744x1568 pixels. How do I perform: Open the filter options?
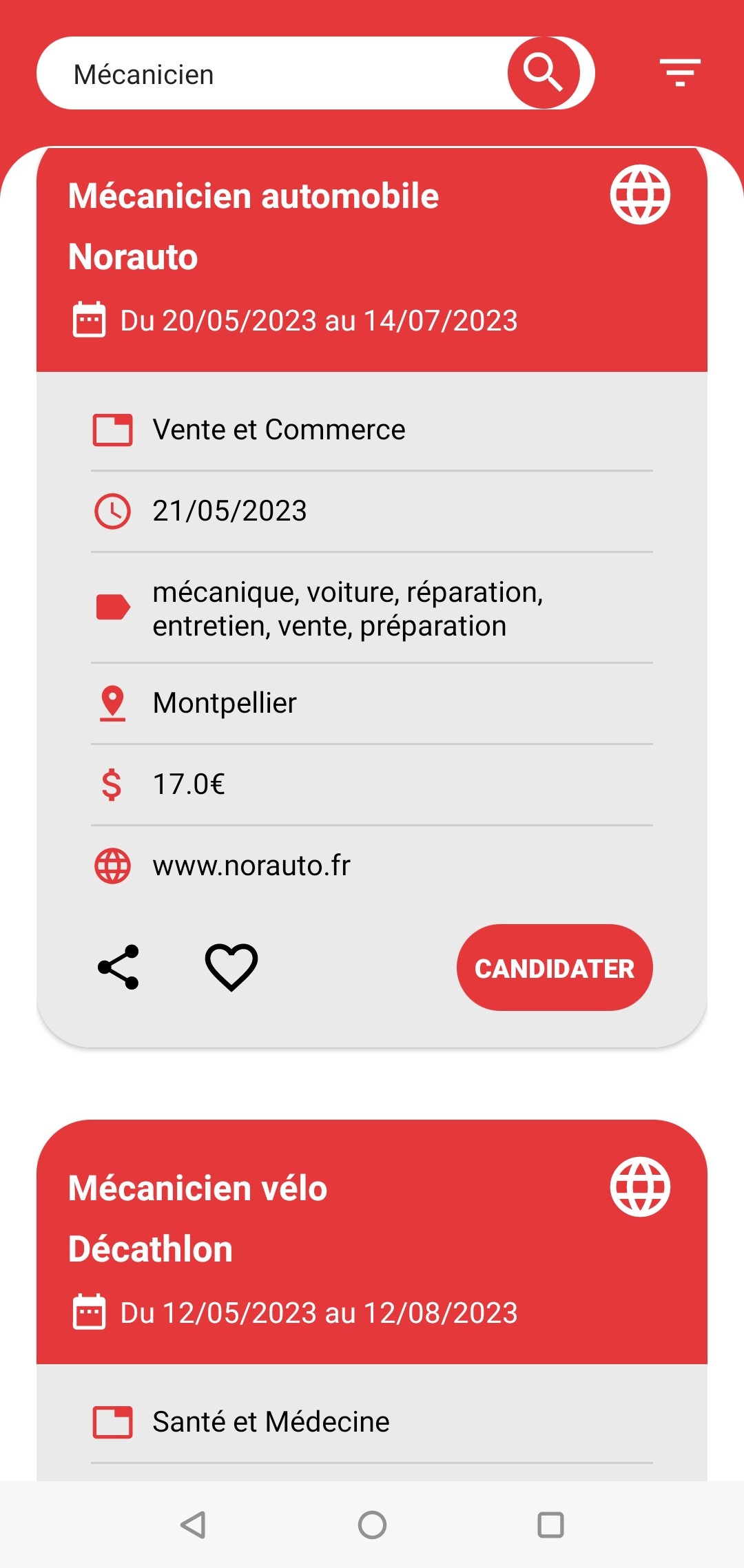click(x=679, y=72)
